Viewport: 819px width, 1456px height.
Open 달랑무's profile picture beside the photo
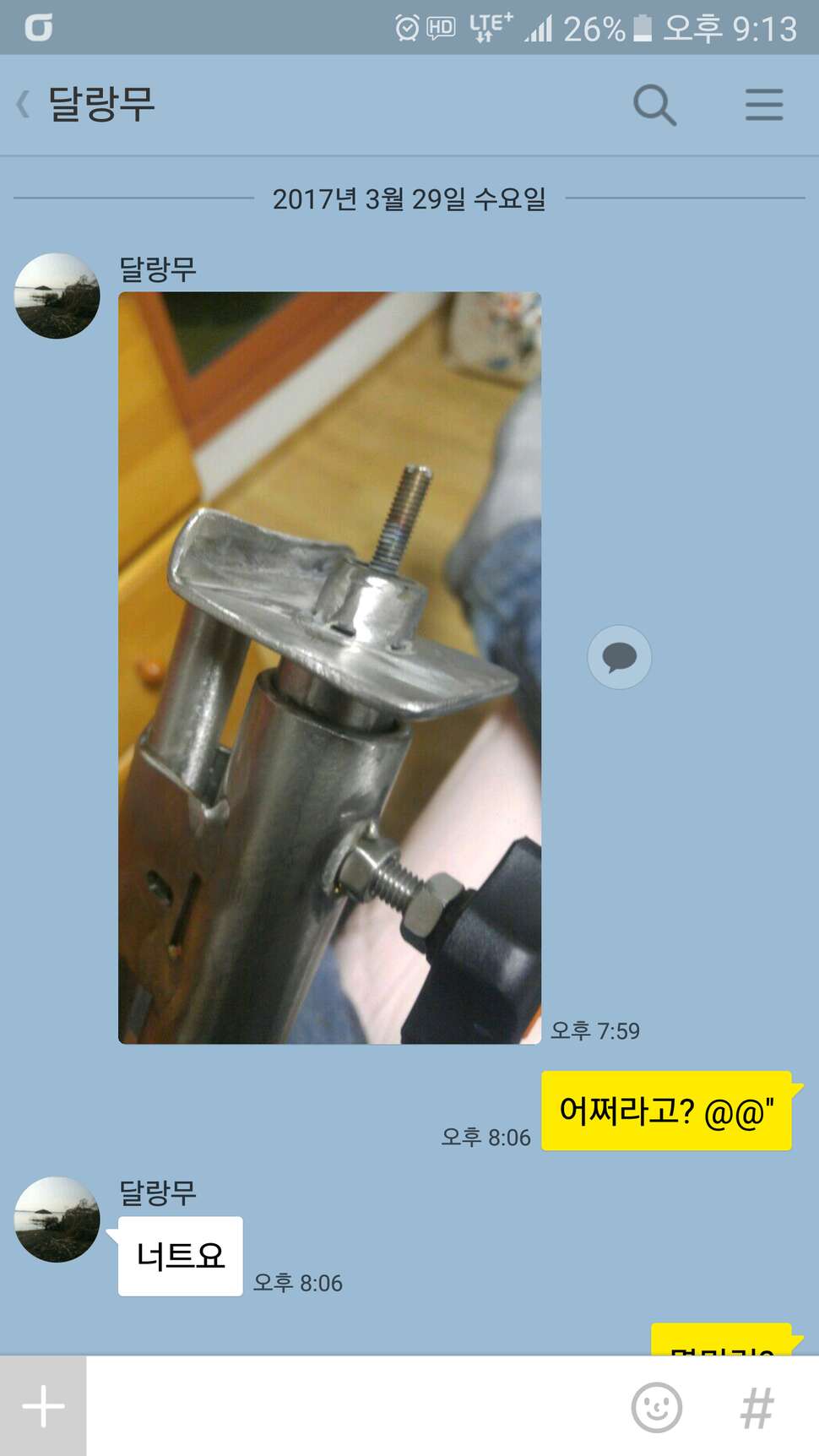click(57, 296)
